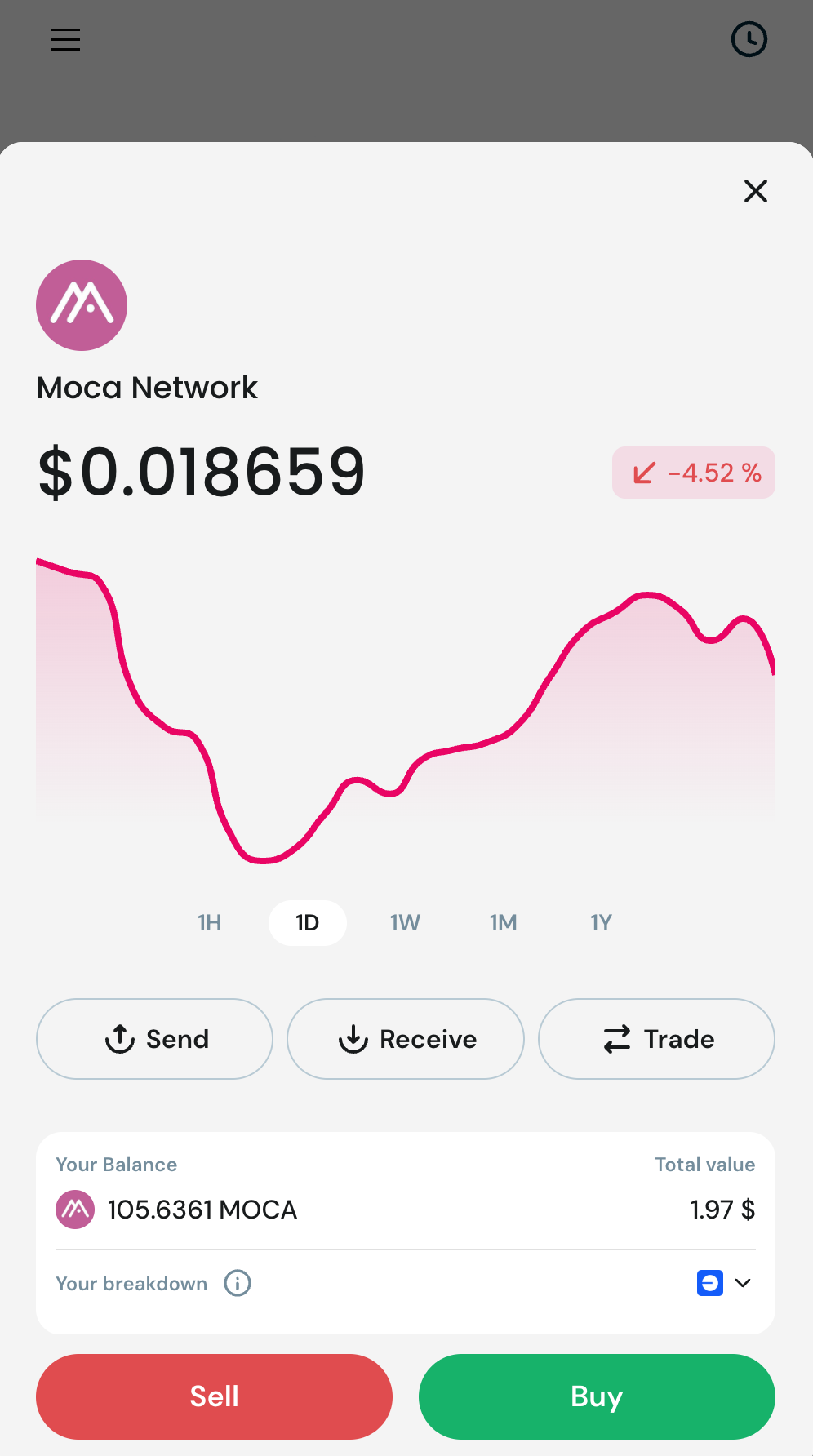Sell MOCA tokens
The height and width of the screenshot is (1456, 813).
tap(214, 1396)
